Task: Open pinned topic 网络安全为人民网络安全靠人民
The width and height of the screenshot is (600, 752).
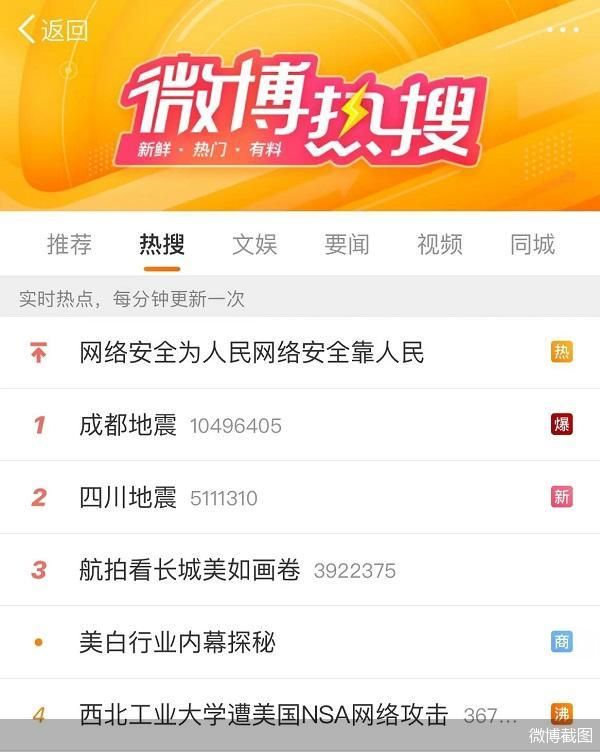Action: point(252,352)
